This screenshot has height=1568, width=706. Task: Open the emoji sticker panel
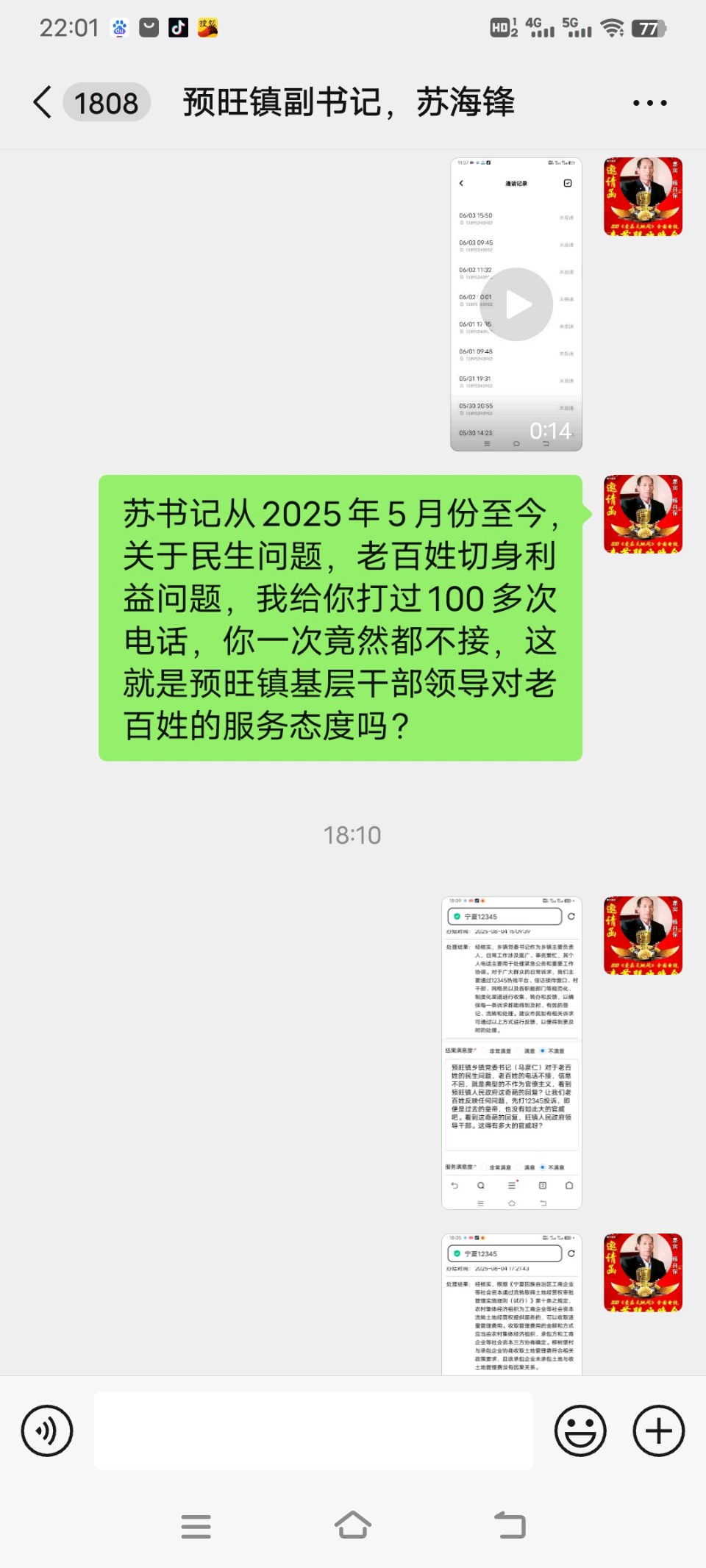tap(580, 1431)
